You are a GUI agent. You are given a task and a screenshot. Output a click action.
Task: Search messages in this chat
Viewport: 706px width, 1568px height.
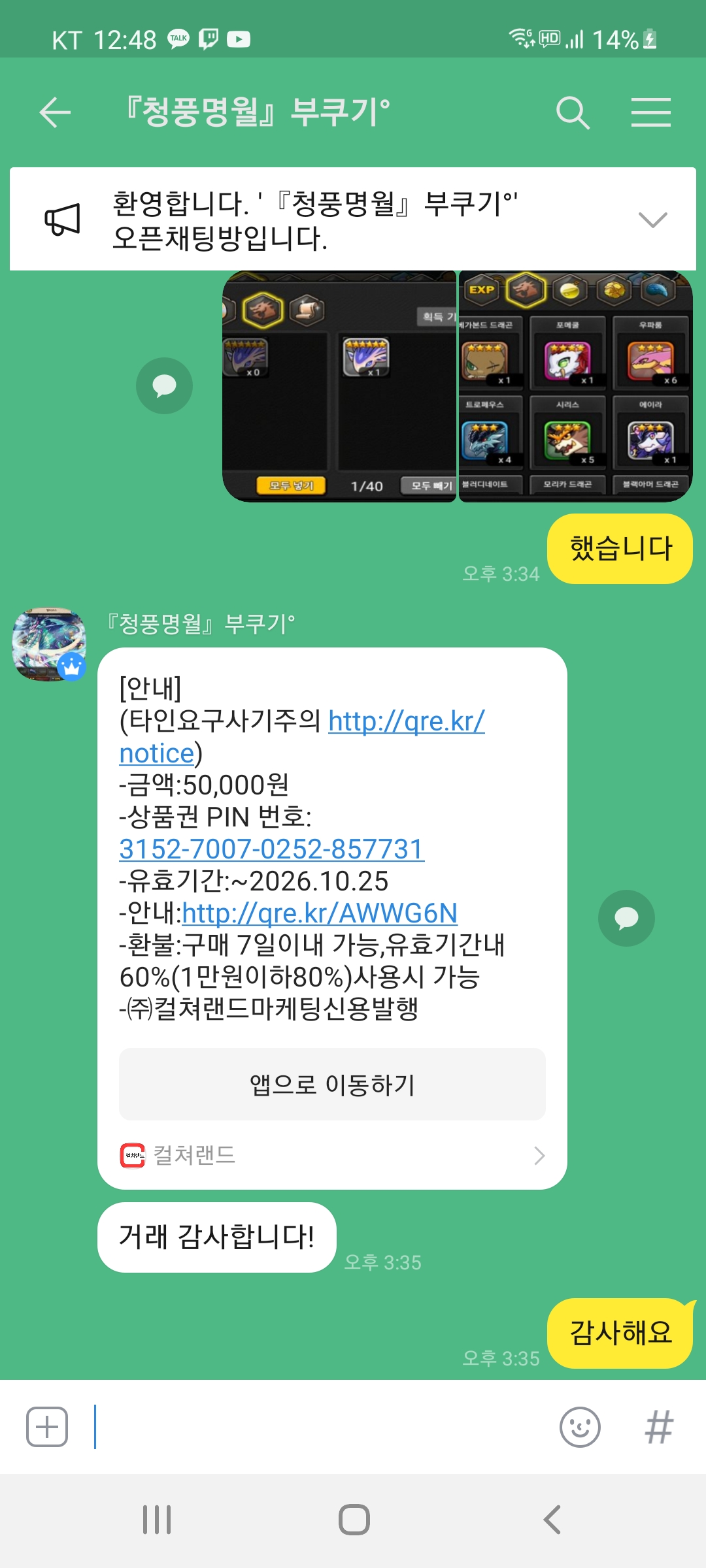tap(573, 112)
